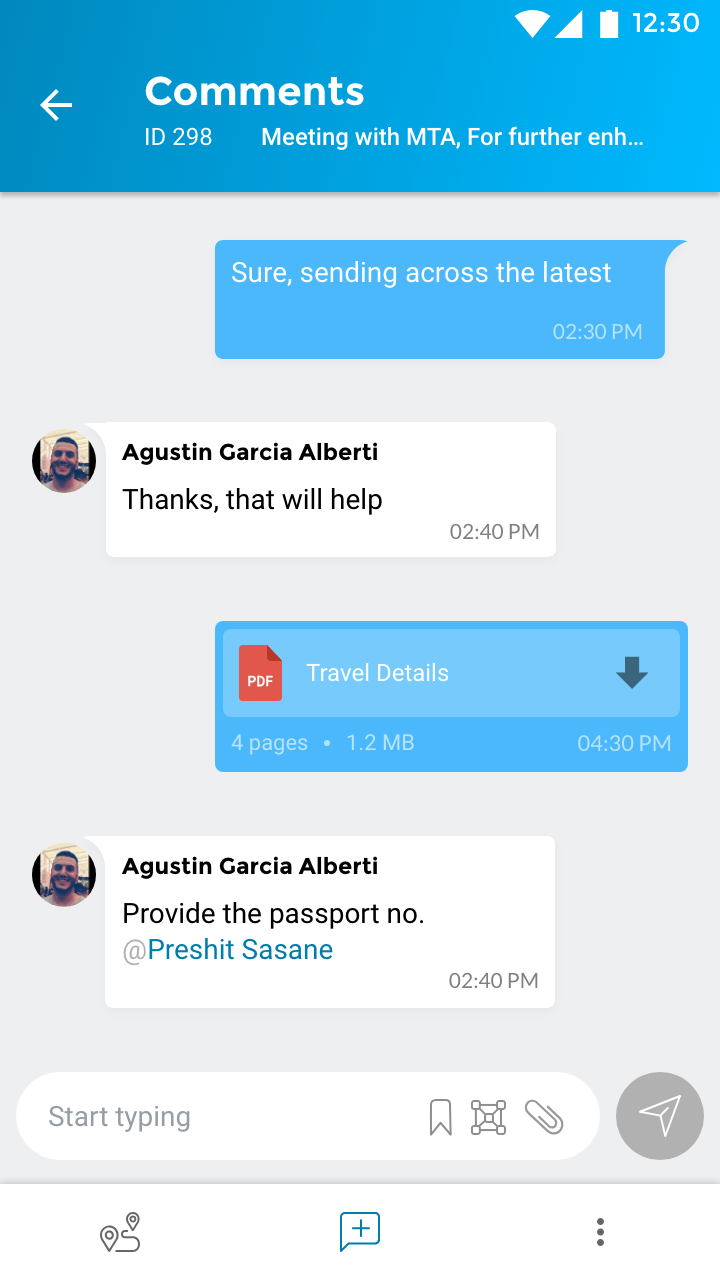Attach a file with the paperclip
The width and height of the screenshot is (720, 1280).
[x=544, y=1117]
